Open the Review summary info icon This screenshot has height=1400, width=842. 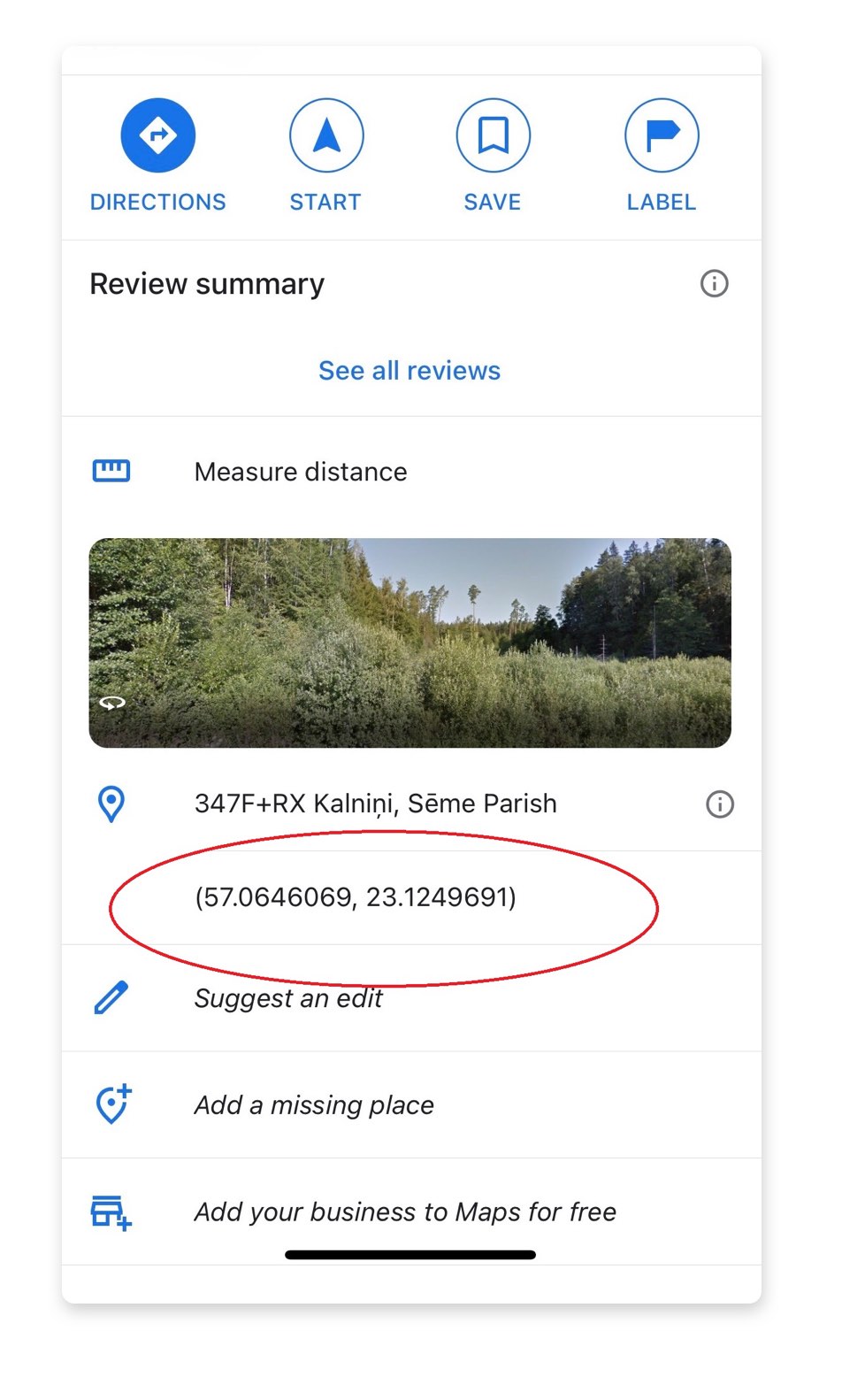coord(715,283)
